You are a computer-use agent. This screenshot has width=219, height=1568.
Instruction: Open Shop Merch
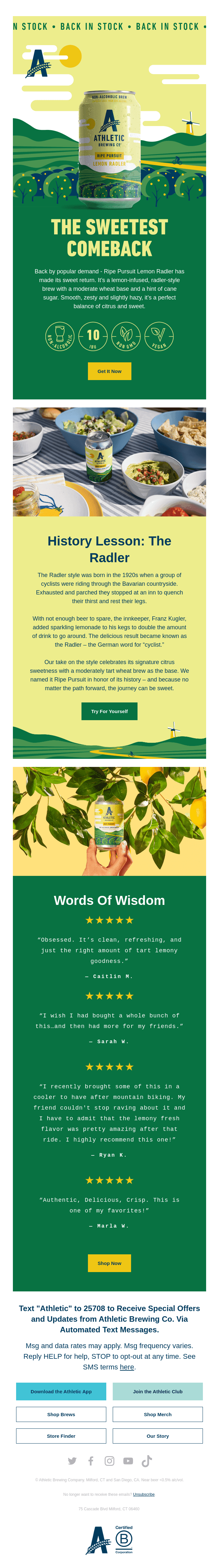(157, 1414)
